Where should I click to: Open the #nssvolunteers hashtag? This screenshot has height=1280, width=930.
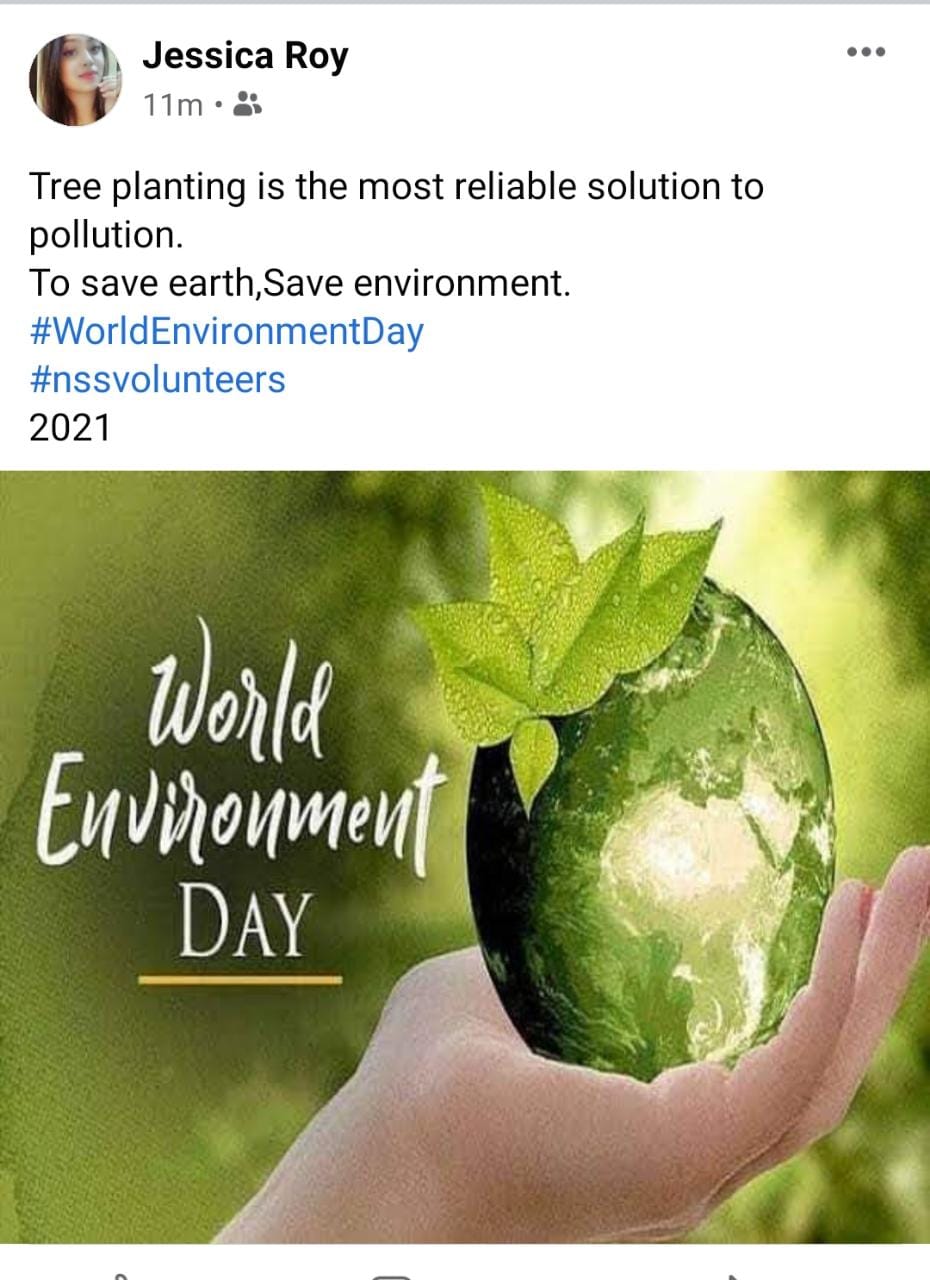click(x=157, y=379)
